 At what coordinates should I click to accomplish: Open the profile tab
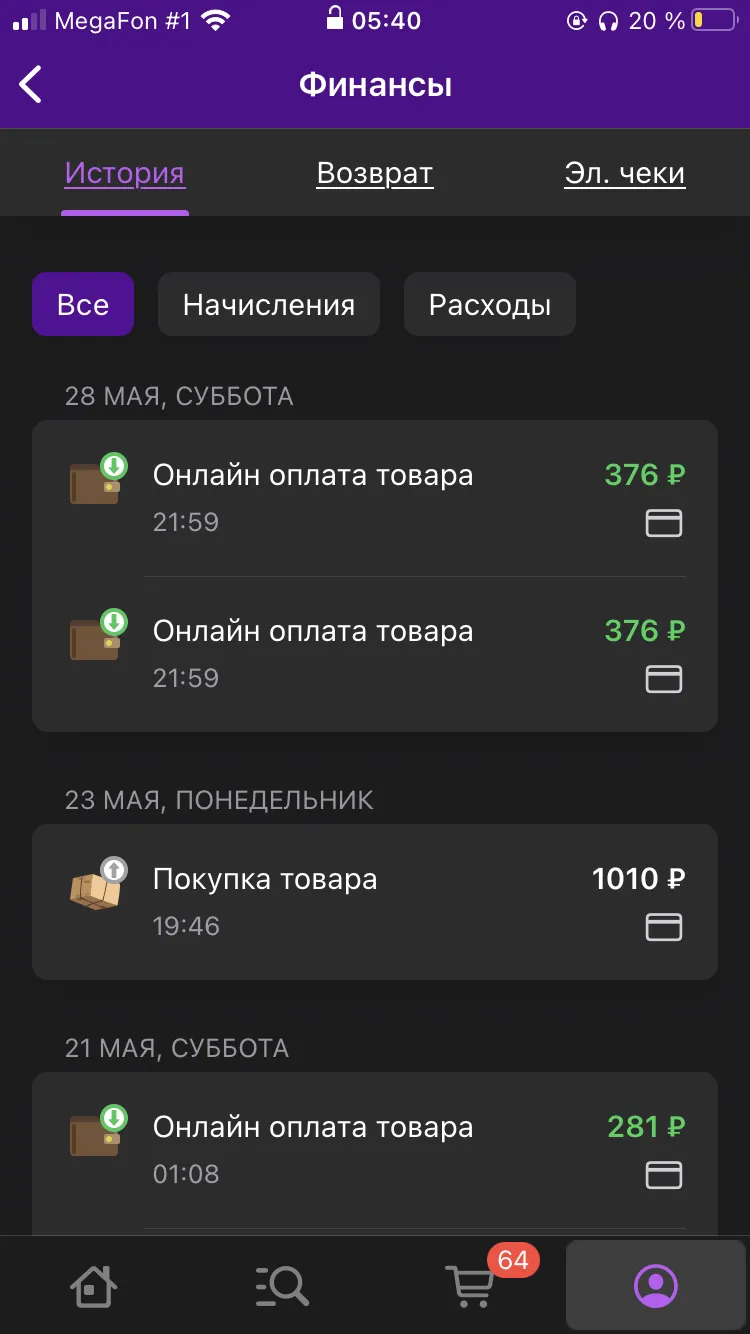coord(656,1284)
